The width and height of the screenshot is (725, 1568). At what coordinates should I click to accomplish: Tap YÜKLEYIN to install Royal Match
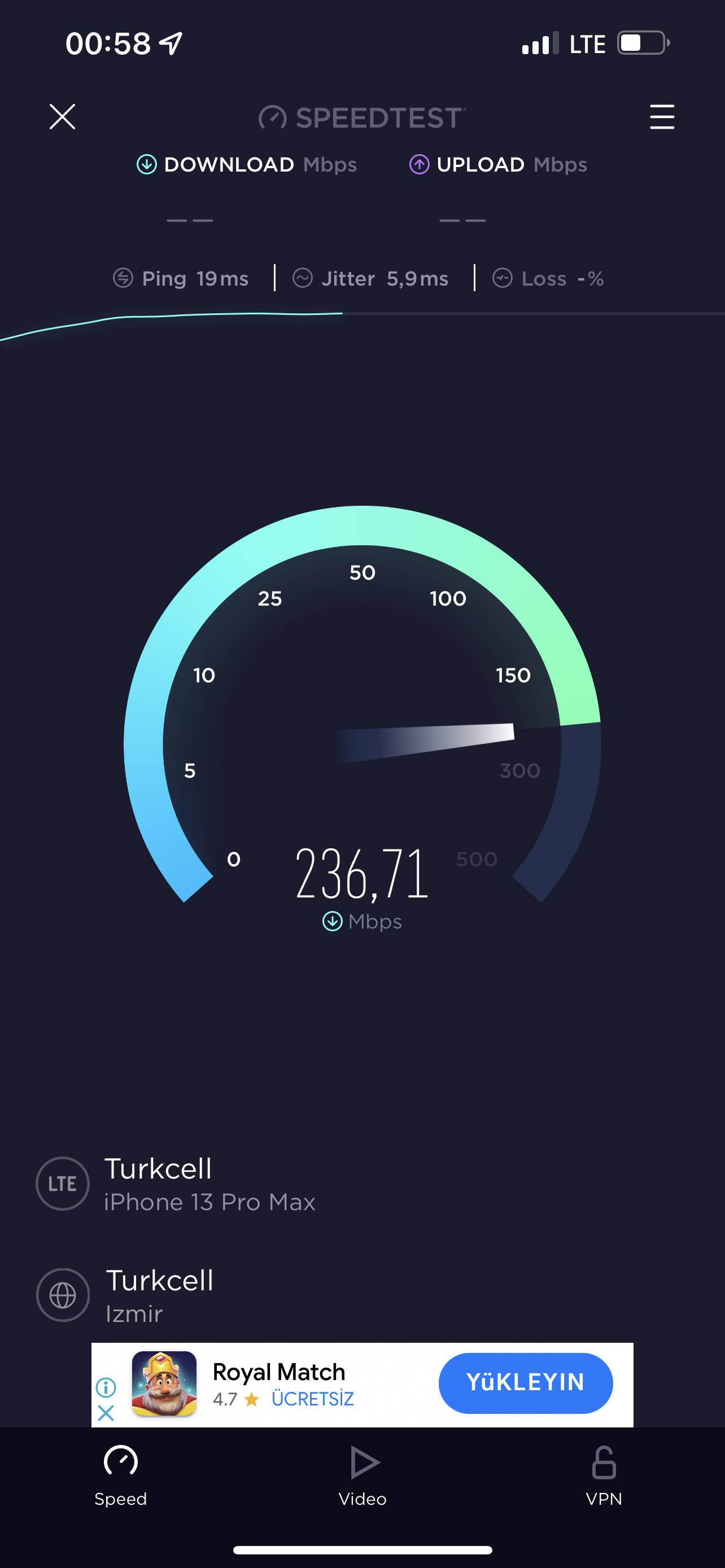(x=525, y=1383)
